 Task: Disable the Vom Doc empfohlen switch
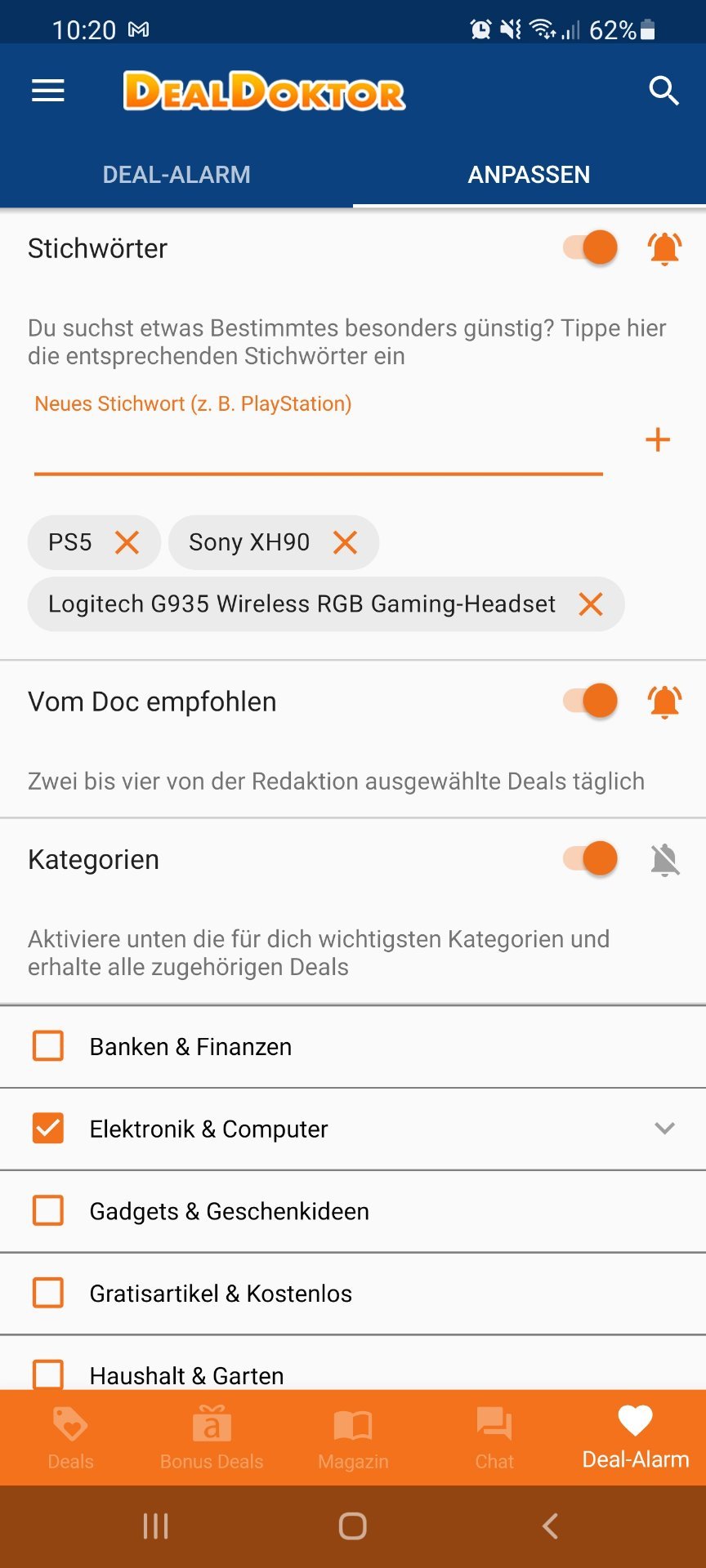pyautogui.click(x=591, y=701)
